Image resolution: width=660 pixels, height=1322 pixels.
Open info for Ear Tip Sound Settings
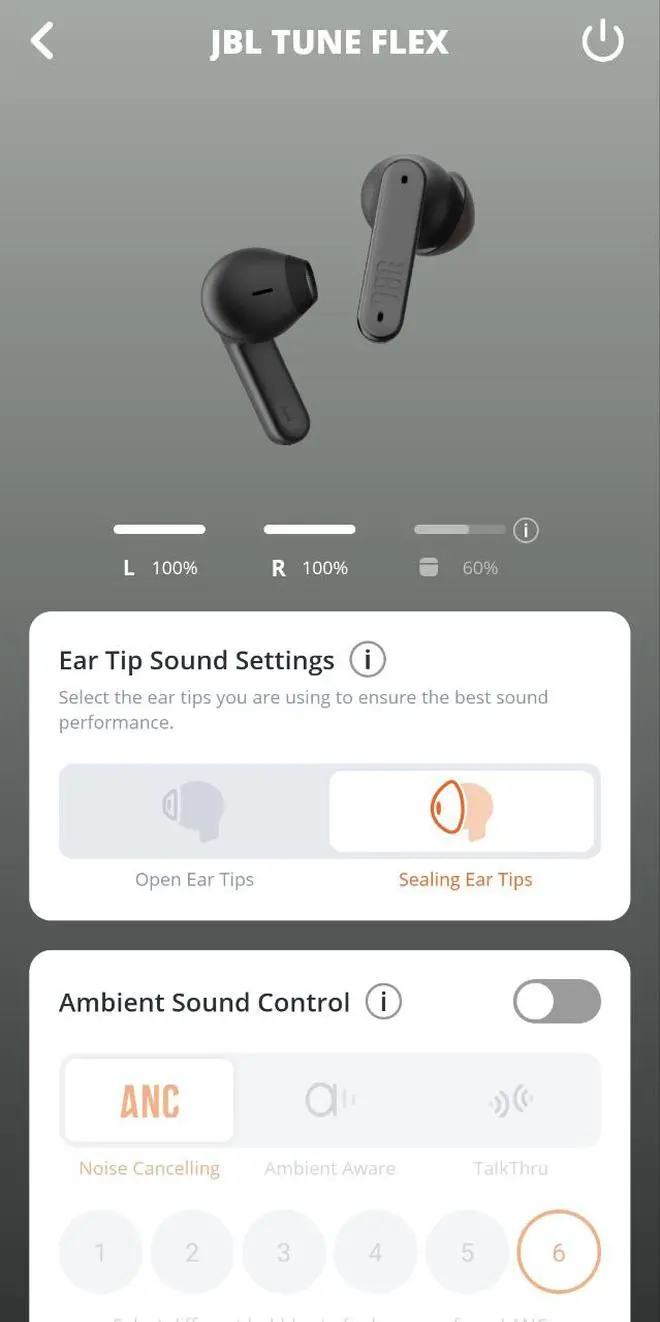coord(367,660)
